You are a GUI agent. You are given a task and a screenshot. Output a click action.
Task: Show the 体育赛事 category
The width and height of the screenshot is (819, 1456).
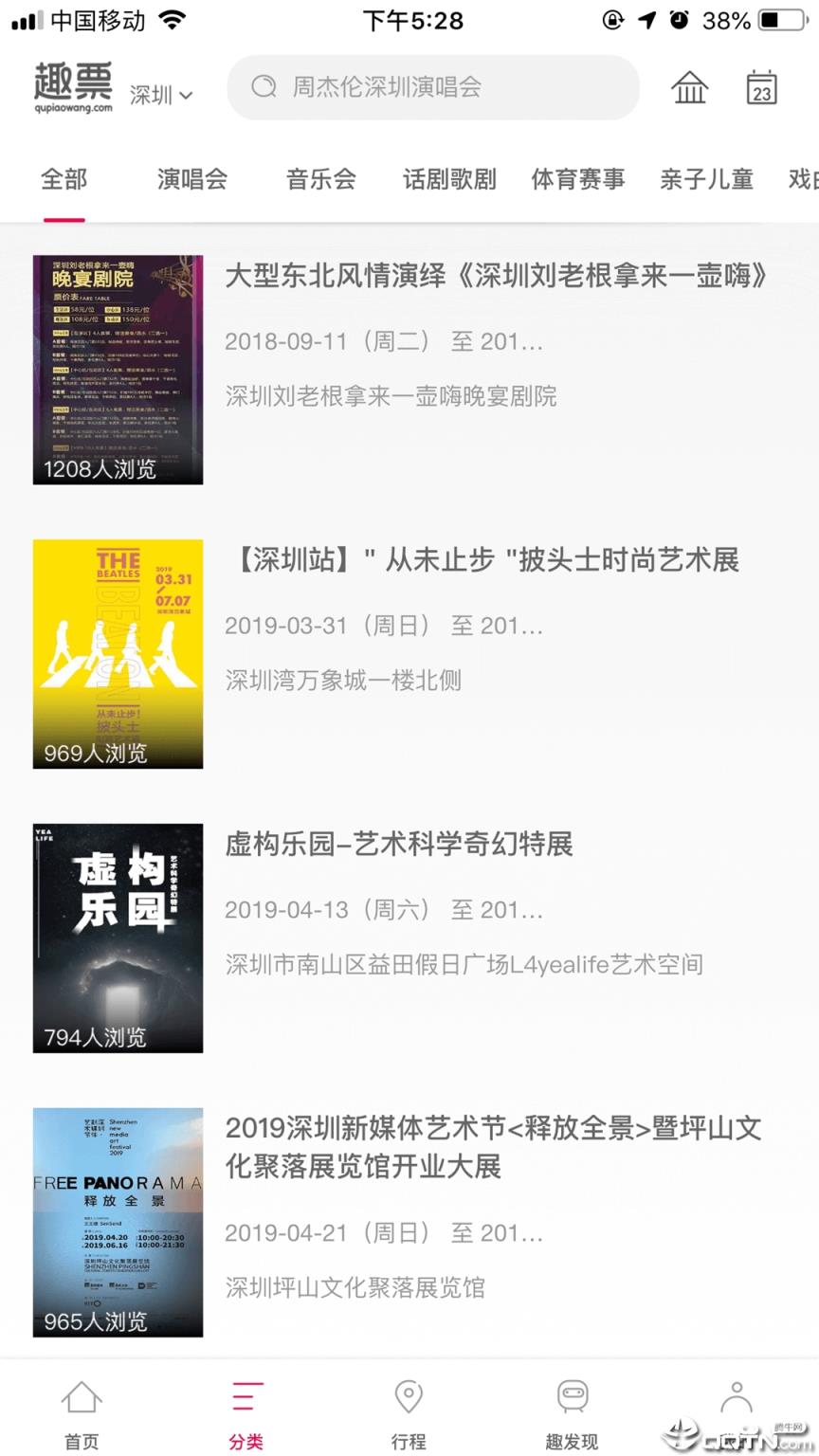pos(578,179)
